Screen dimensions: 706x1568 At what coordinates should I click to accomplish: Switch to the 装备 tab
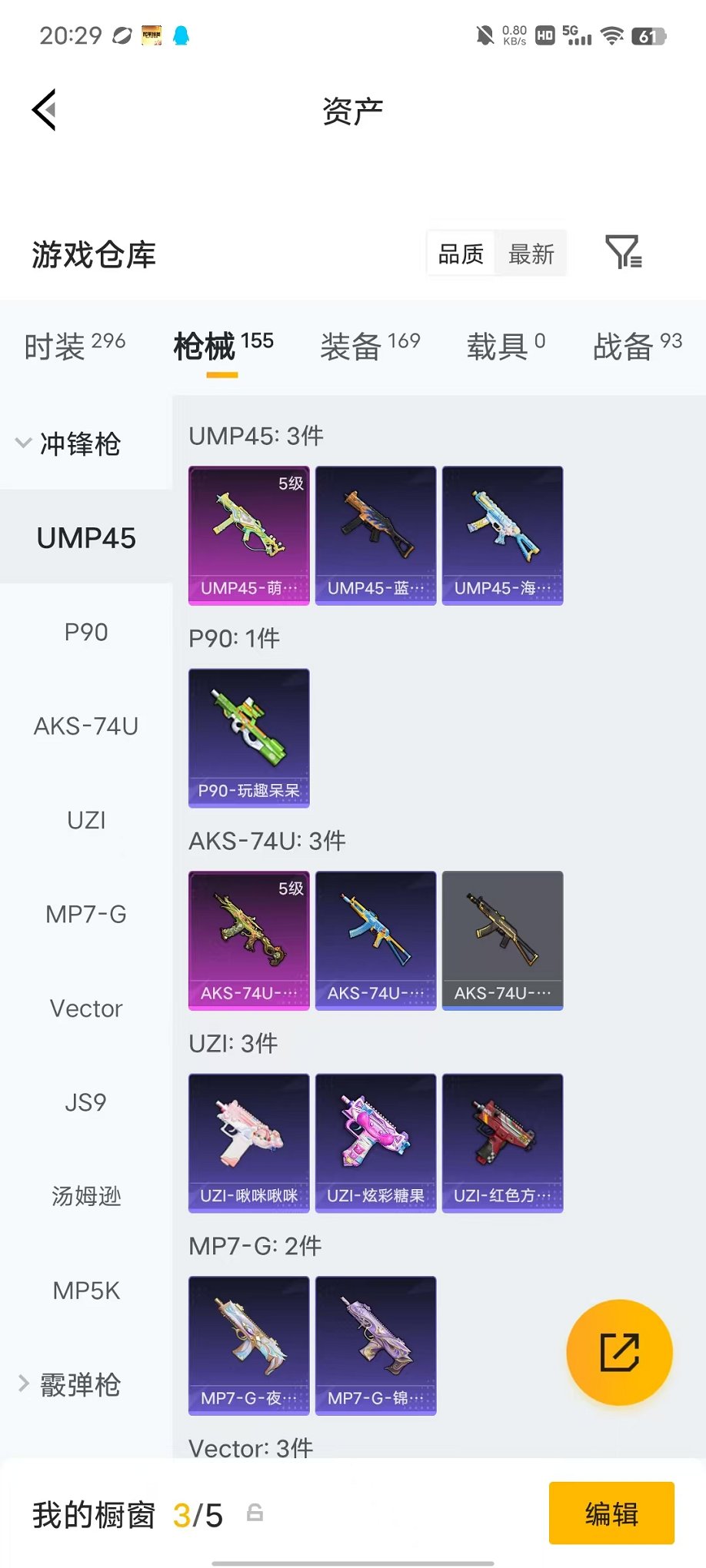(370, 346)
